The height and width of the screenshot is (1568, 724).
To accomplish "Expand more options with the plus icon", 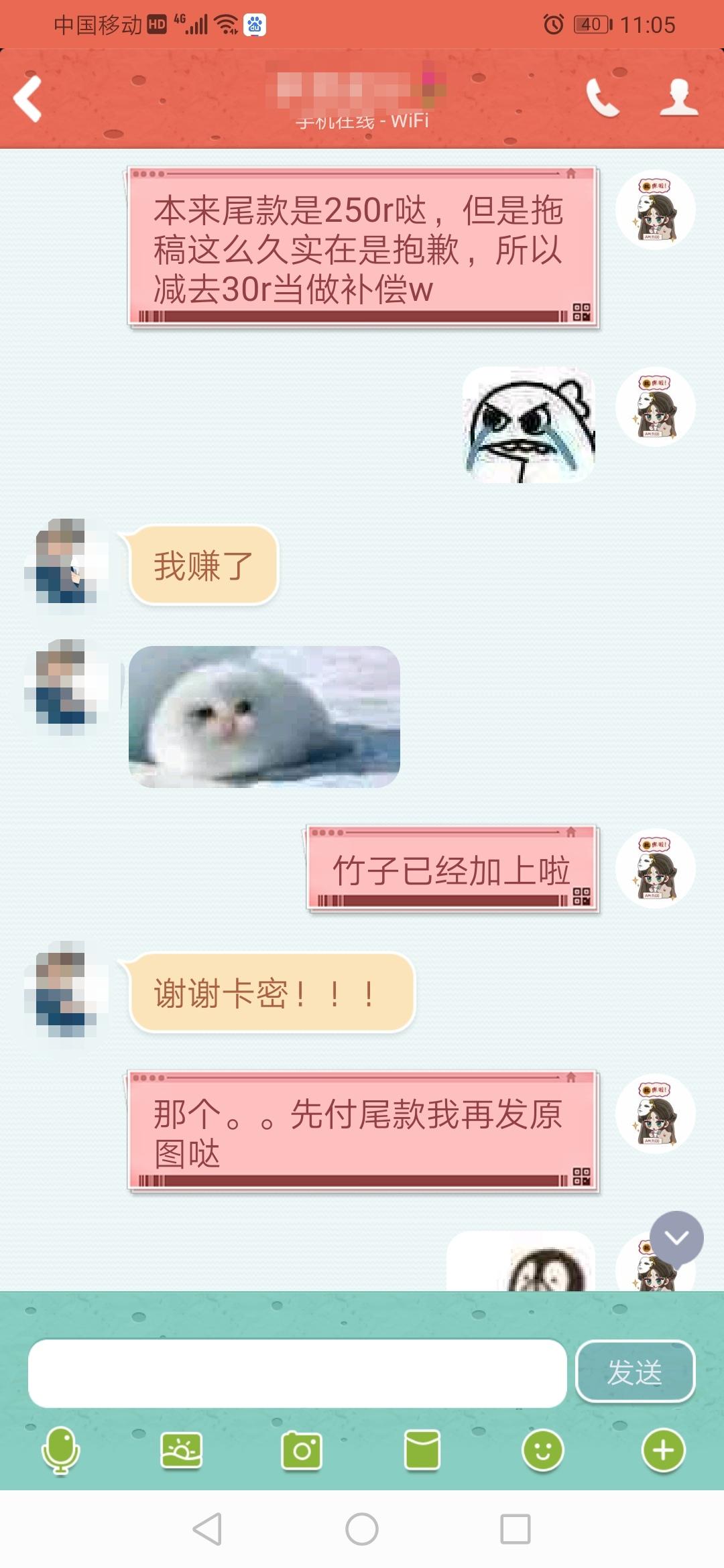I will [x=663, y=1451].
